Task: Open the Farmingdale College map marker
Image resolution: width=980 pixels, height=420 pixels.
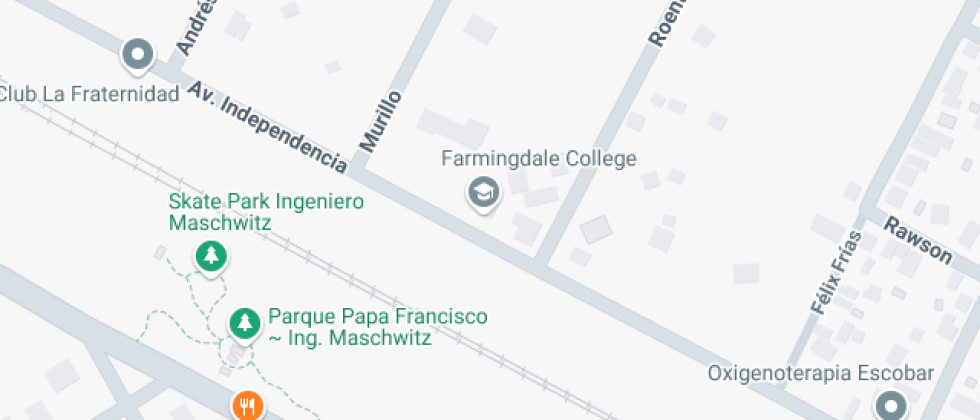Action: 484,191
